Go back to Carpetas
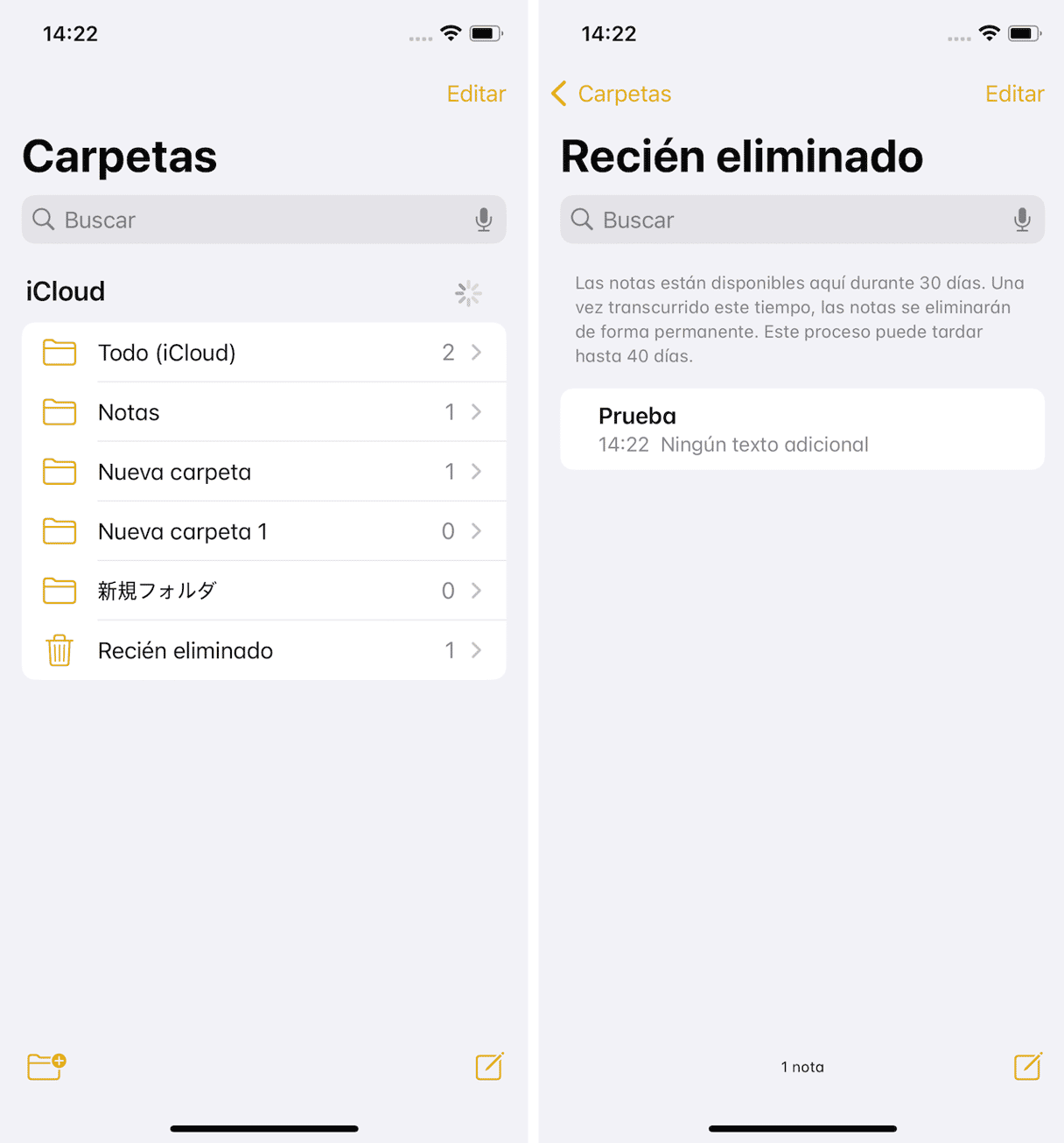Screen dimensions: 1064x1143 coord(612,94)
